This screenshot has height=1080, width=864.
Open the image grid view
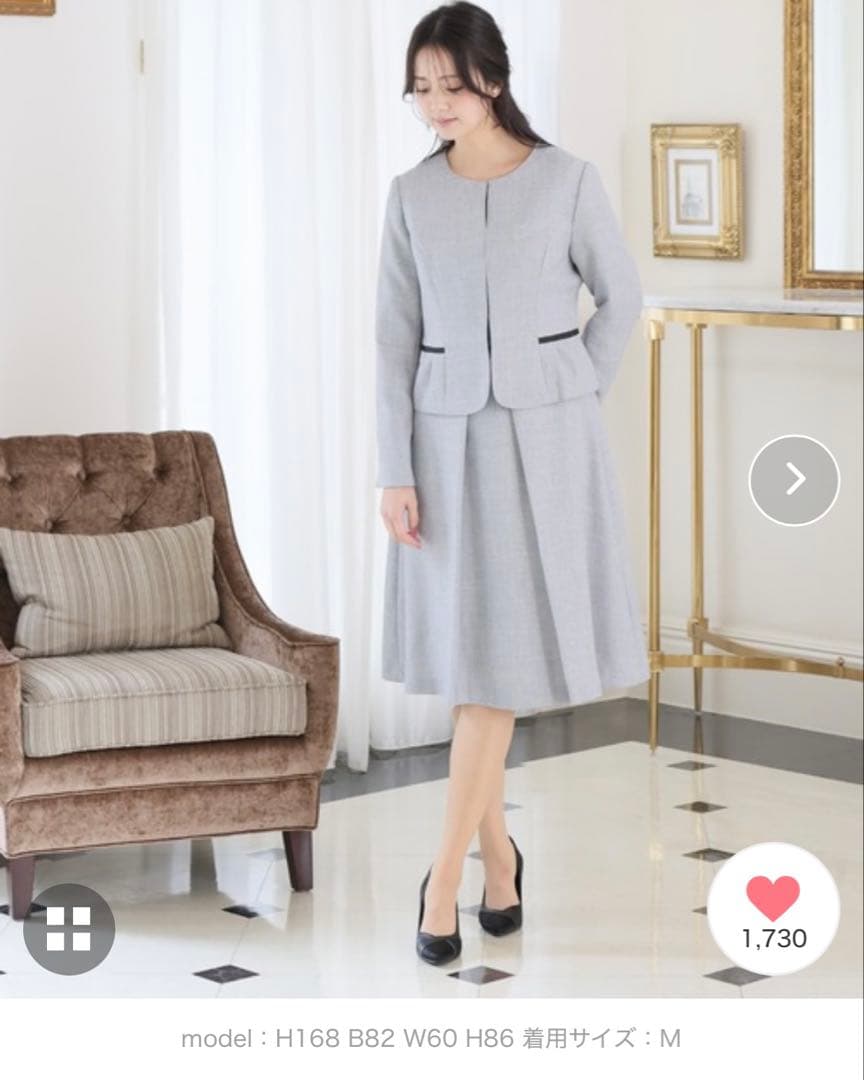tap(68, 929)
